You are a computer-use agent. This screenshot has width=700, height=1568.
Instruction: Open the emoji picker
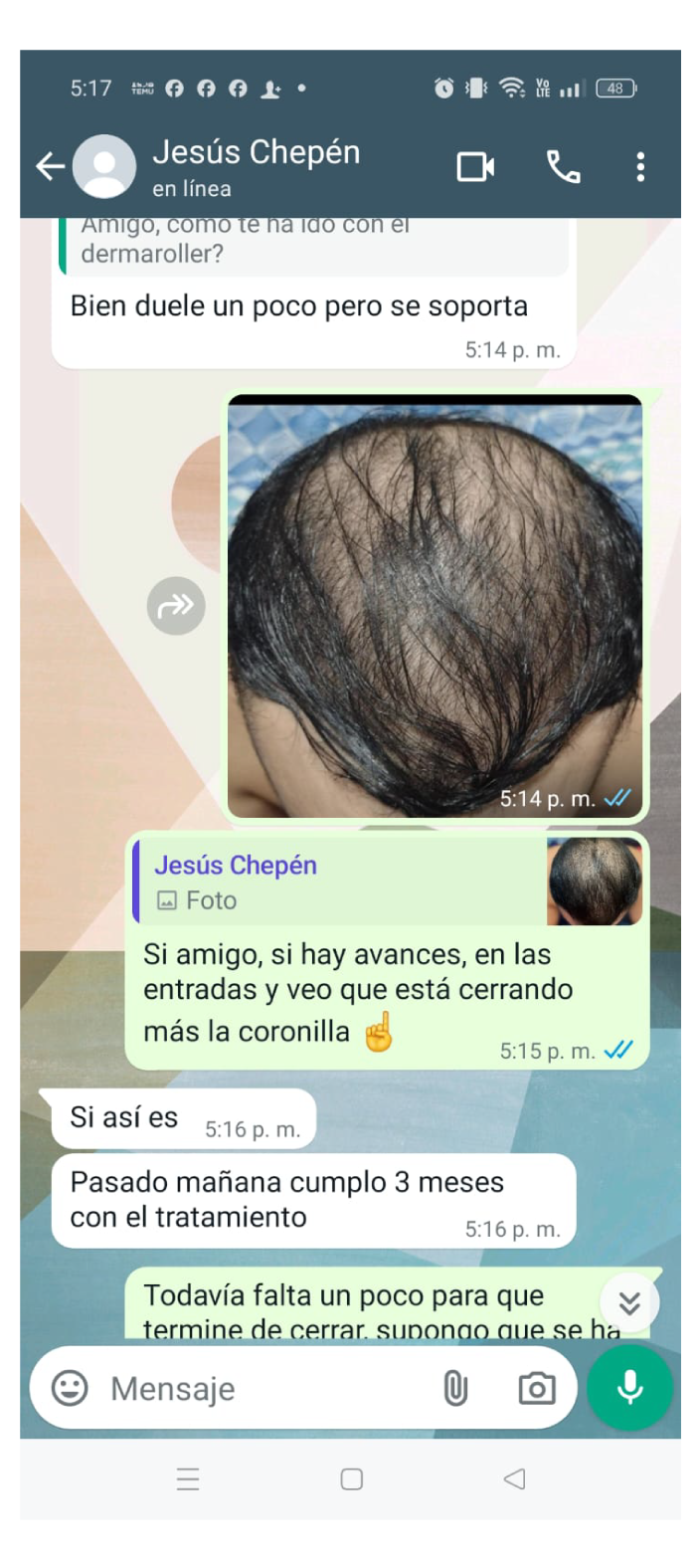[x=70, y=1388]
